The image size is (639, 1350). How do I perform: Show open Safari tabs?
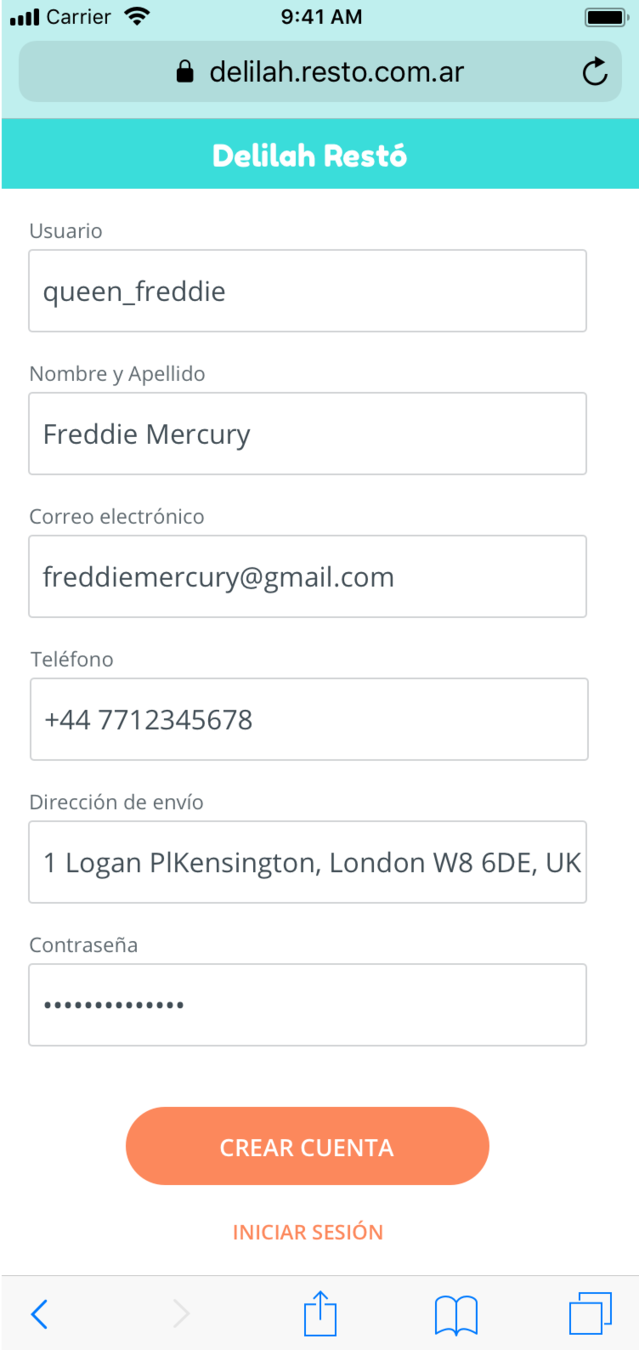[x=590, y=1313]
